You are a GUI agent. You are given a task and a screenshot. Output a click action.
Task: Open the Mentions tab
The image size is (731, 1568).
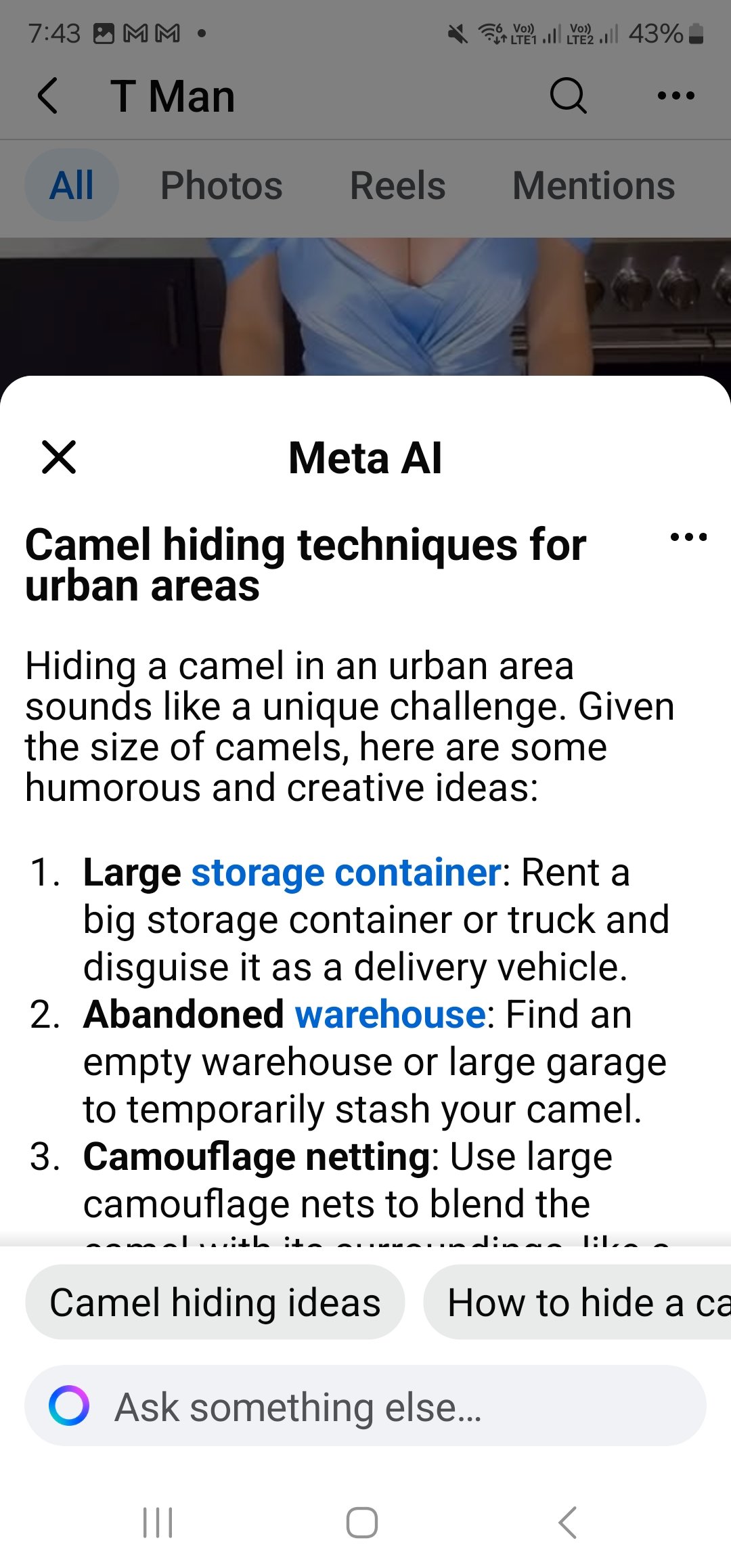[x=594, y=186]
